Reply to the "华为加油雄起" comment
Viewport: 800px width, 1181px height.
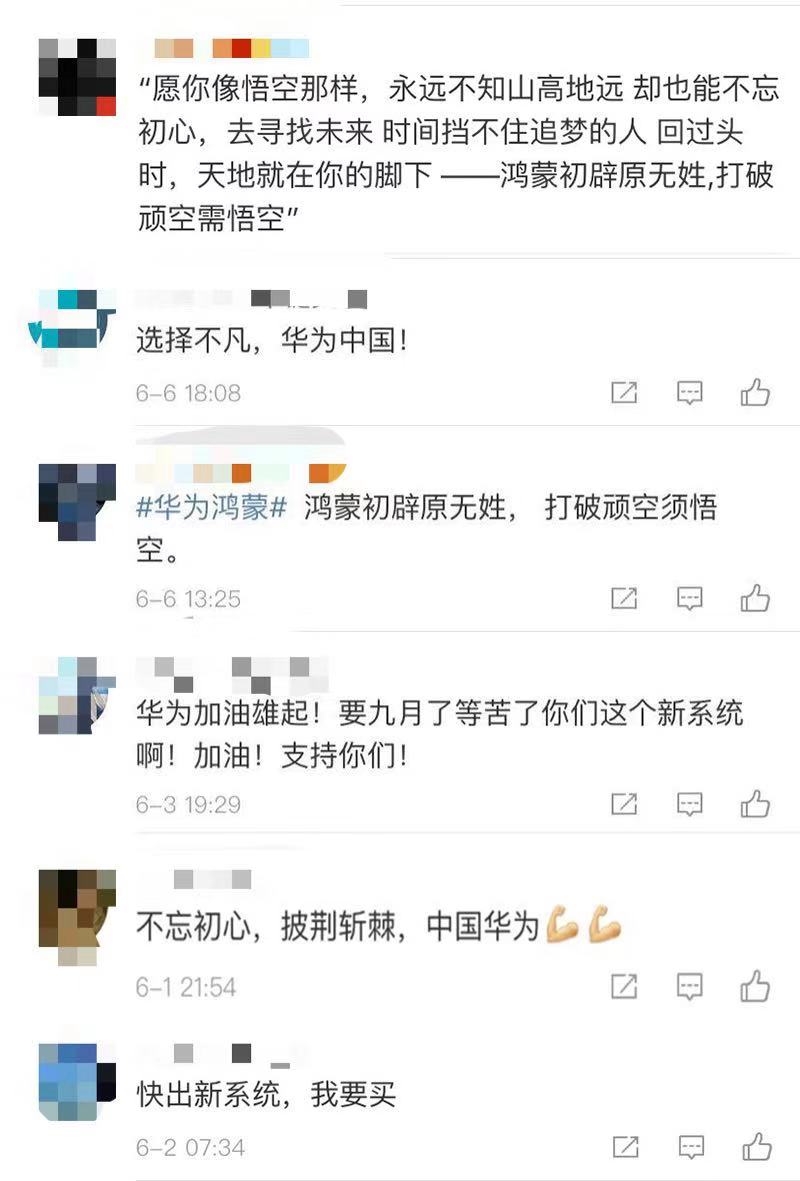690,803
